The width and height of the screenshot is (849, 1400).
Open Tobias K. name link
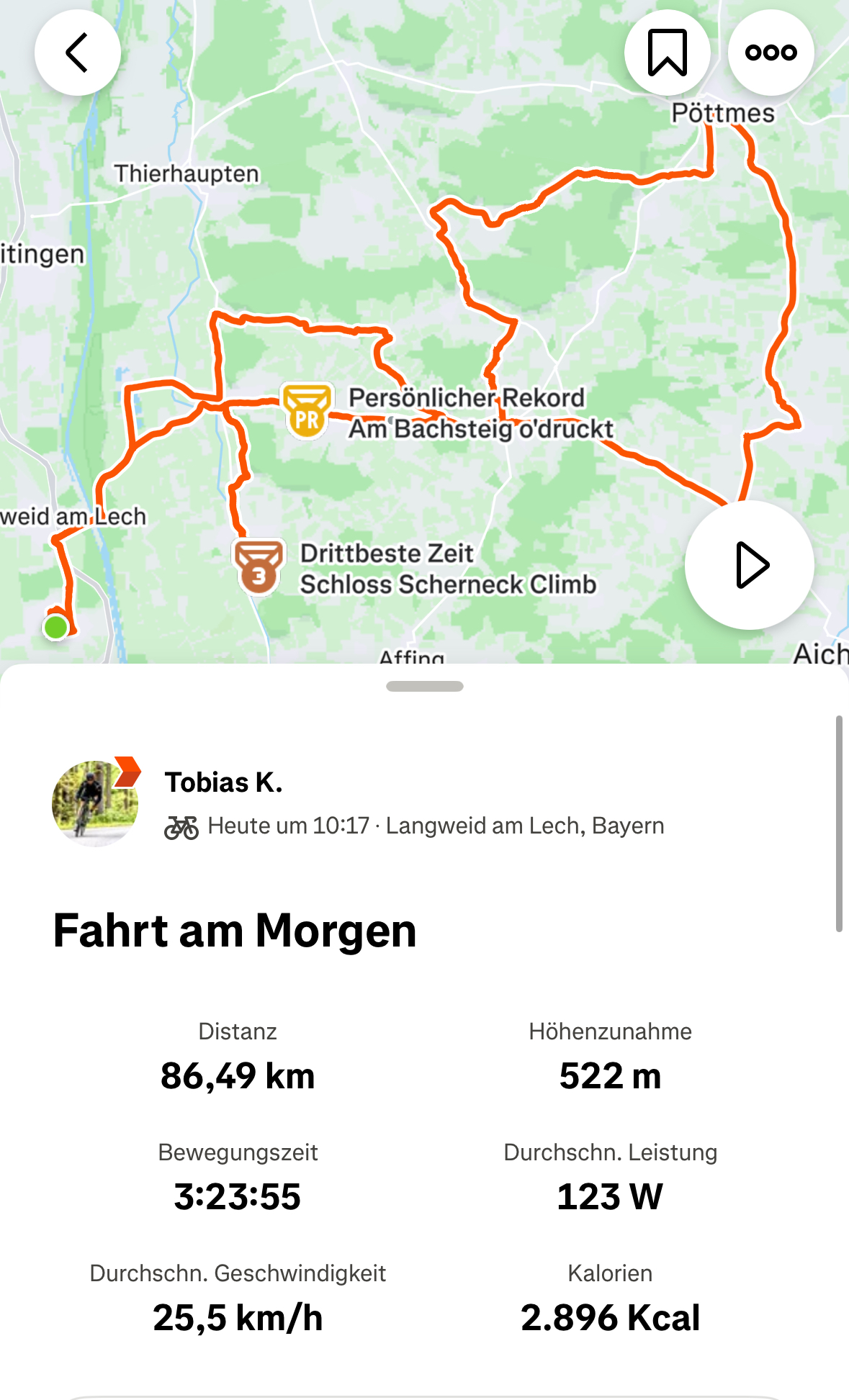point(223,782)
